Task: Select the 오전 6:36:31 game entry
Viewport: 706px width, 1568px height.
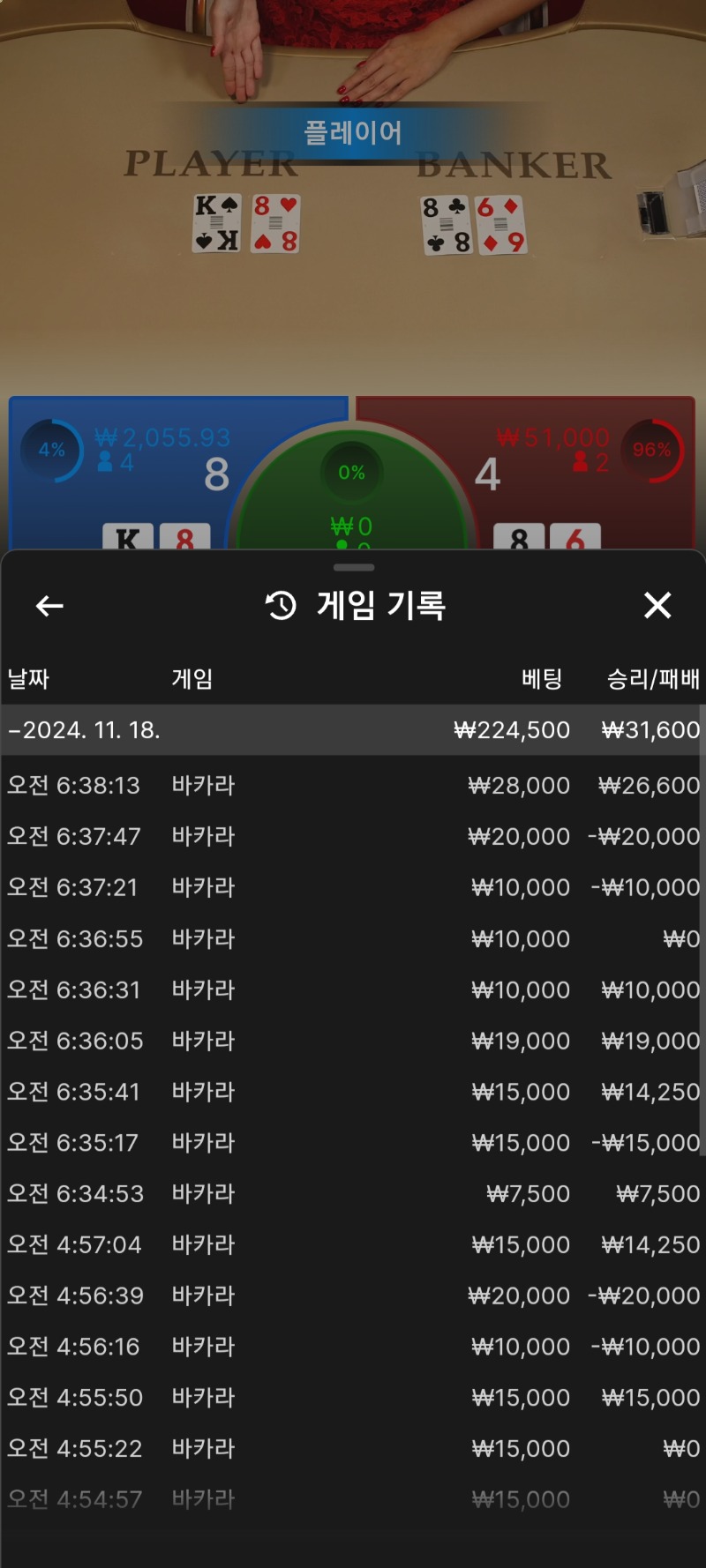Action: (x=353, y=989)
